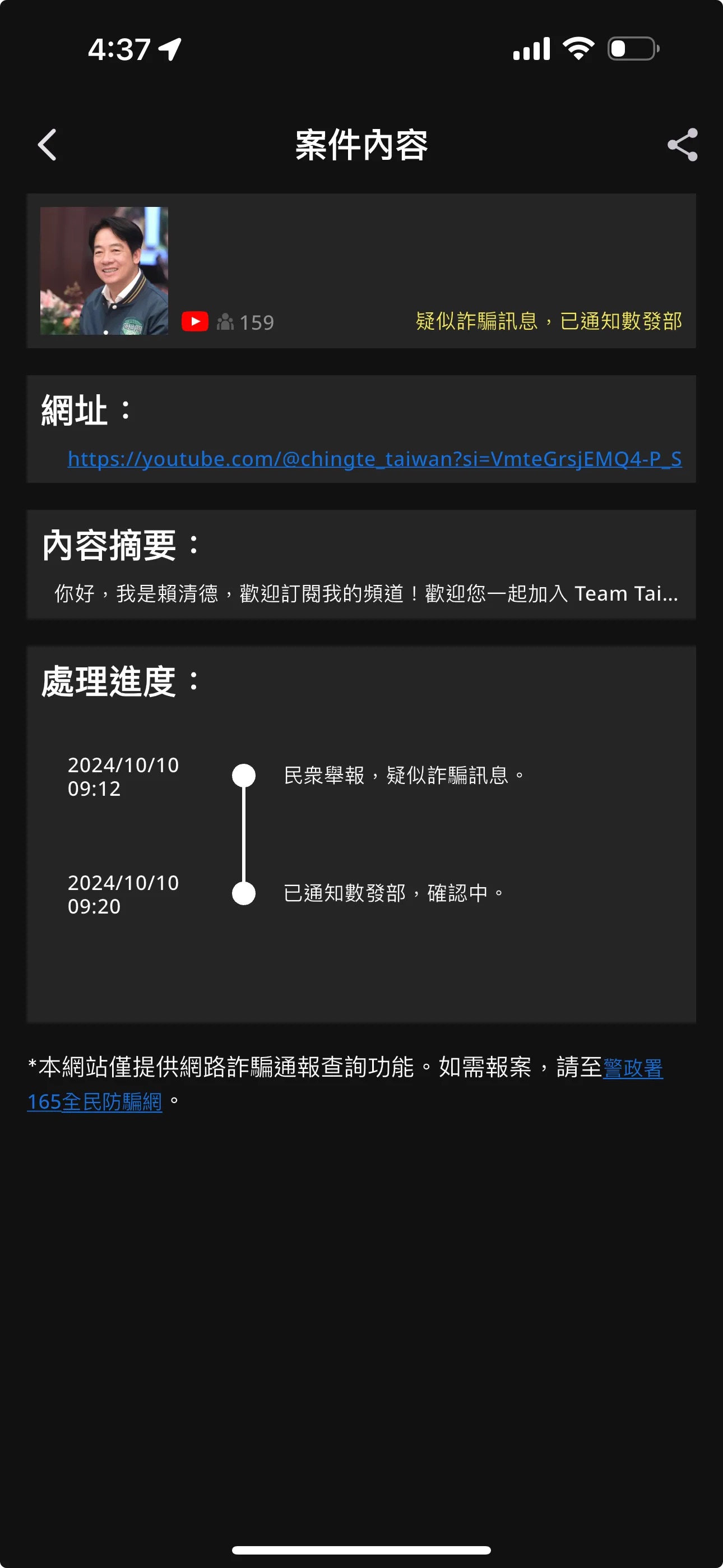Share this case via the share icon

pos(682,145)
